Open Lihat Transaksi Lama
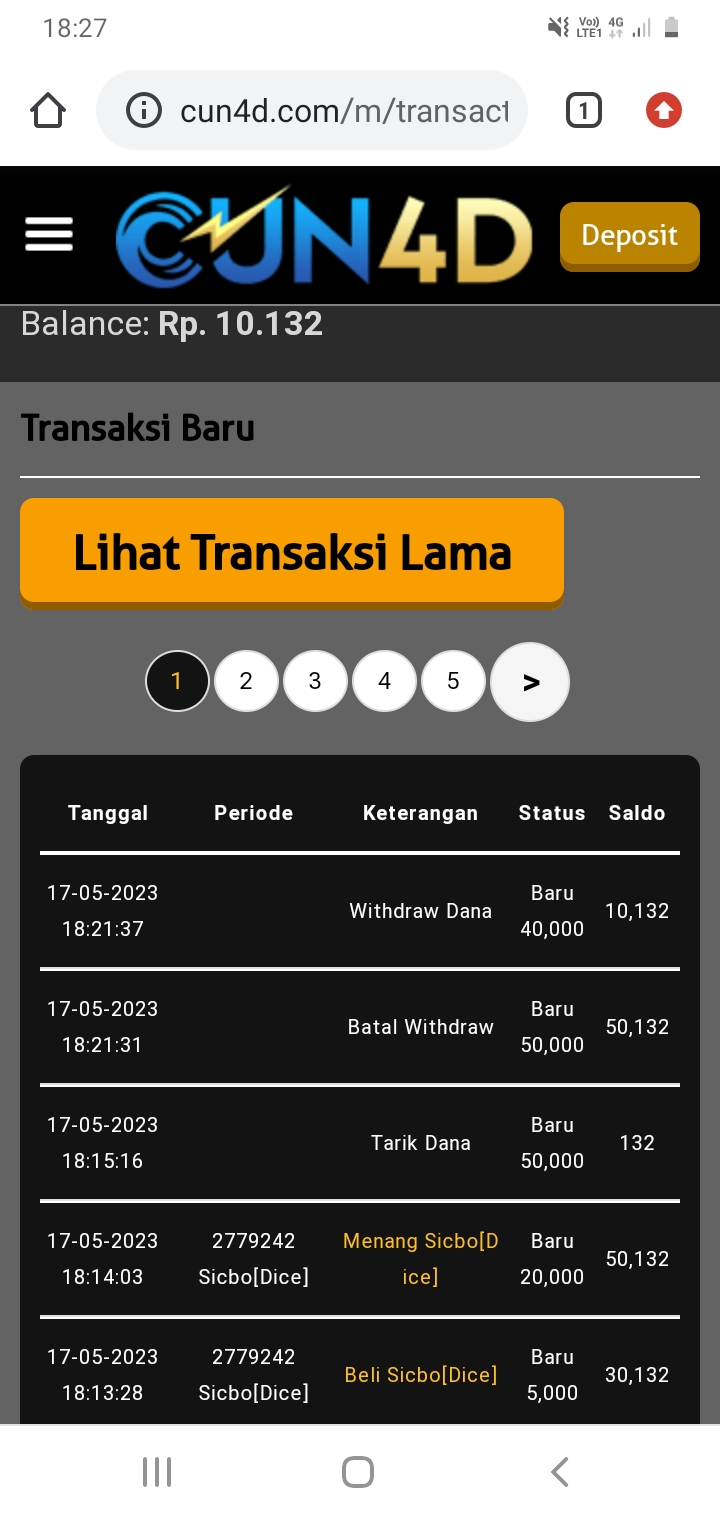This screenshot has width=720, height=1520. tap(292, 553)
